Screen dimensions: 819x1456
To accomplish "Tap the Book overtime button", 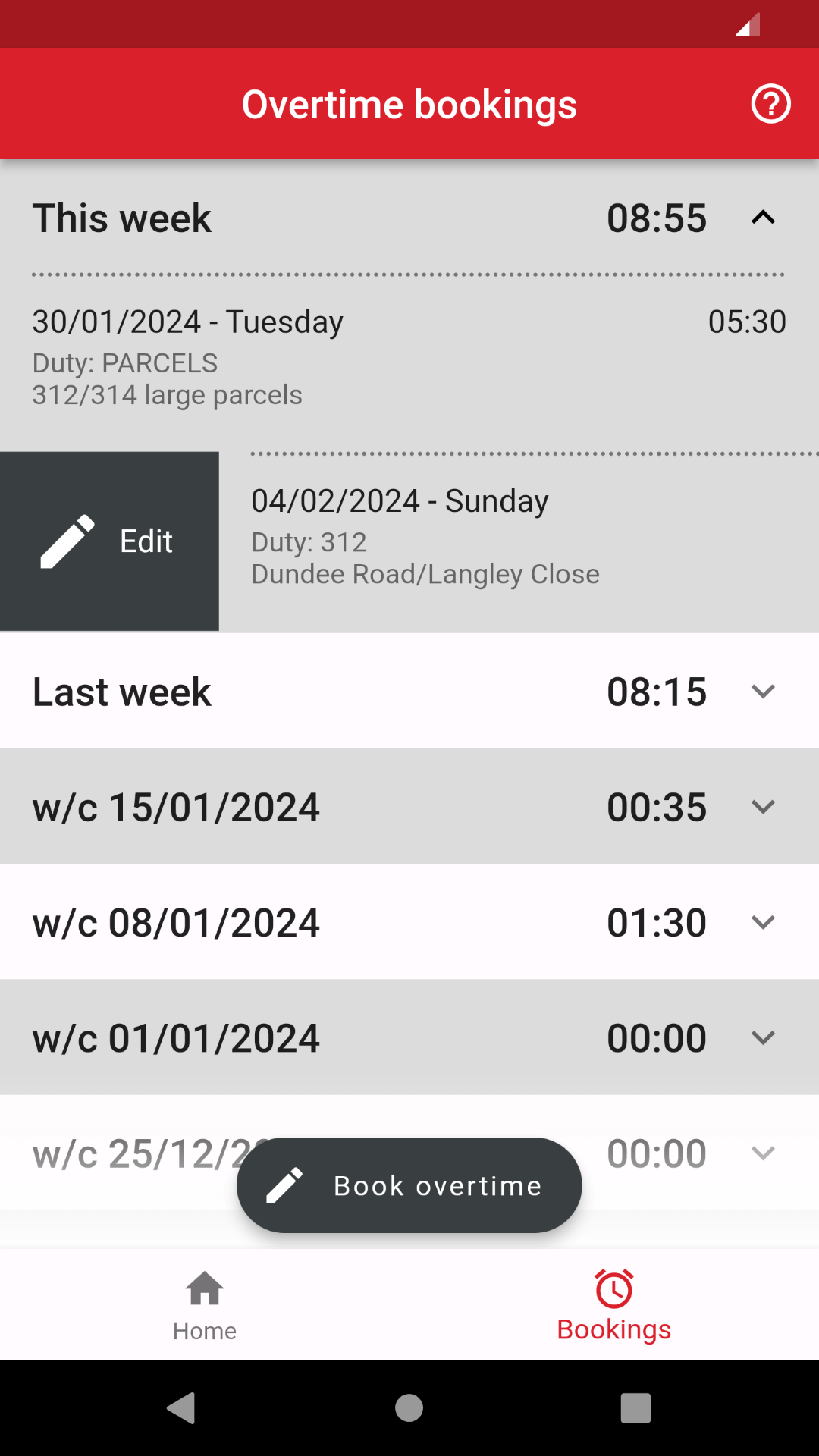I will pyautogui.click(x=409, y=1185).
